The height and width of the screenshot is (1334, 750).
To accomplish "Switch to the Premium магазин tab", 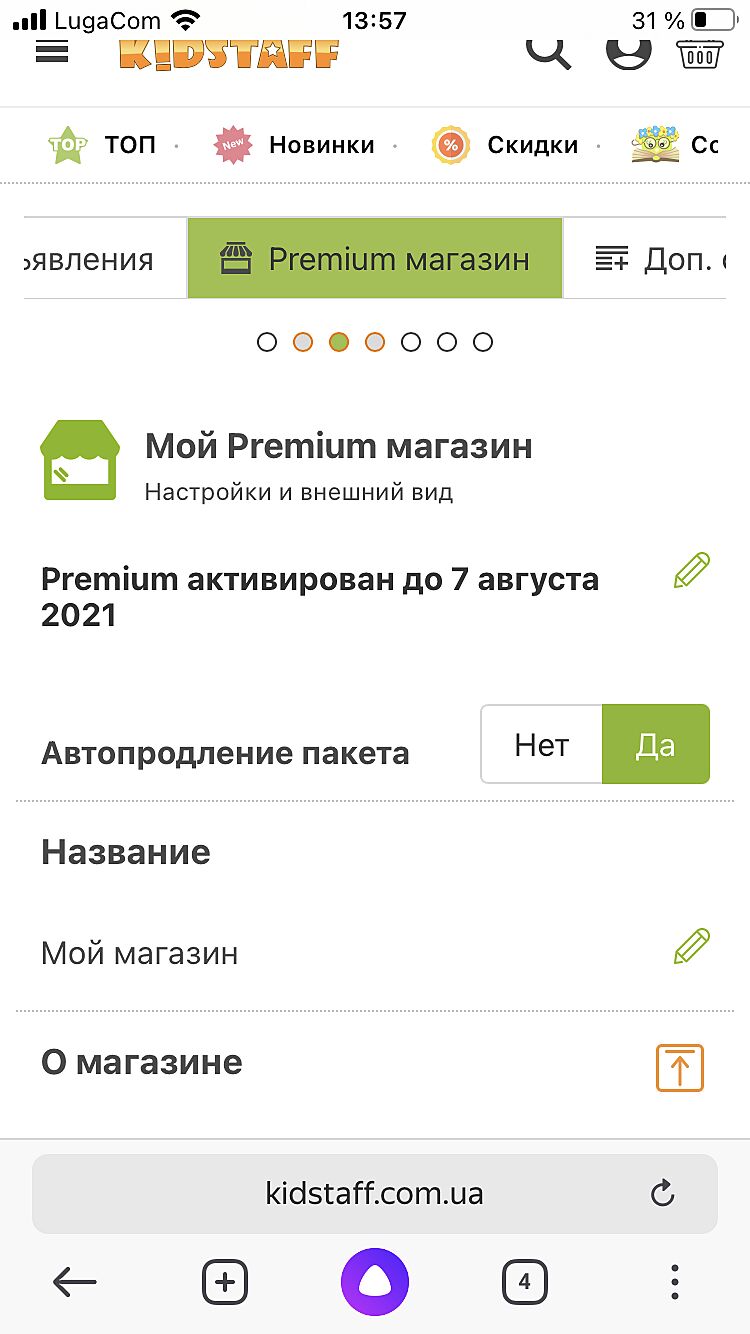I will coord(375,259).
